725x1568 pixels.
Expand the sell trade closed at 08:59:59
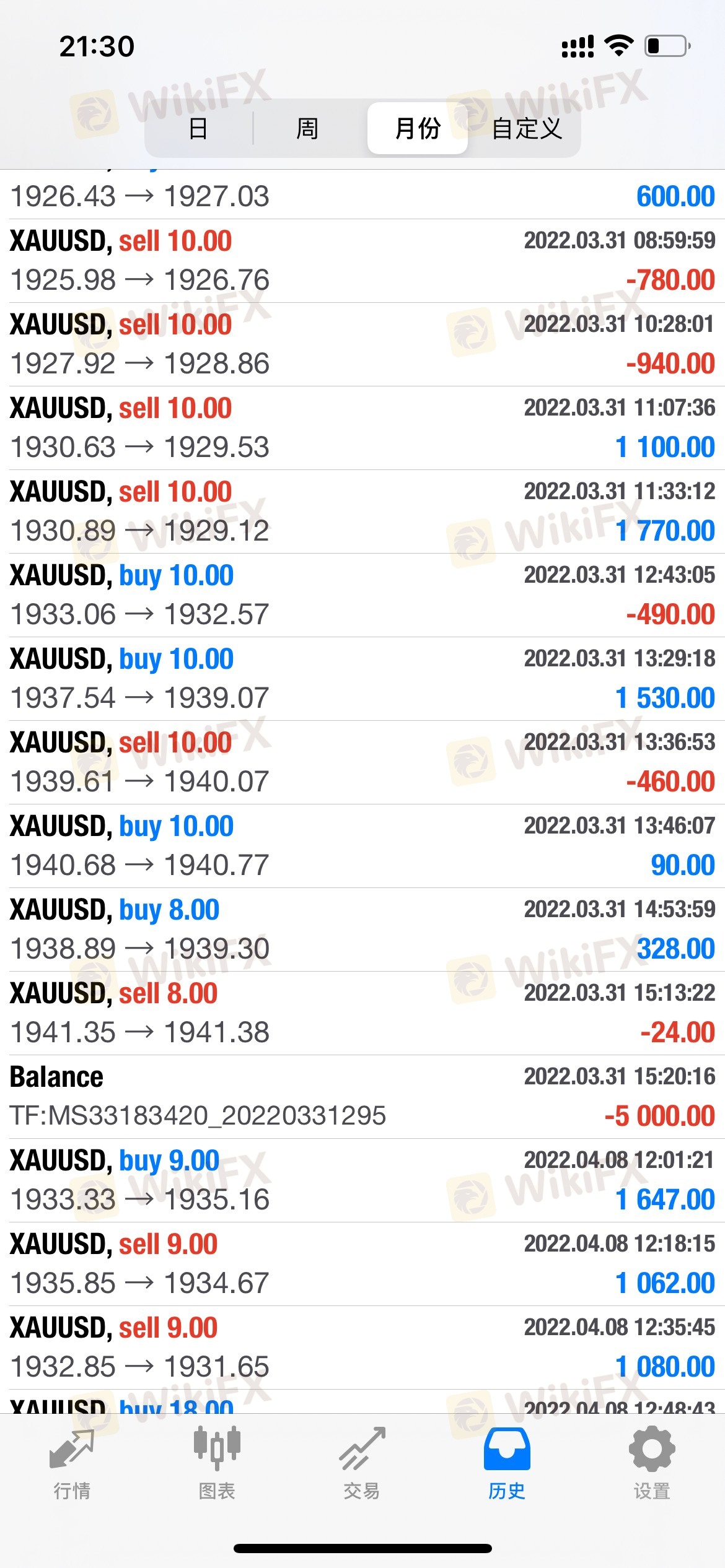[x=362, y=261]
